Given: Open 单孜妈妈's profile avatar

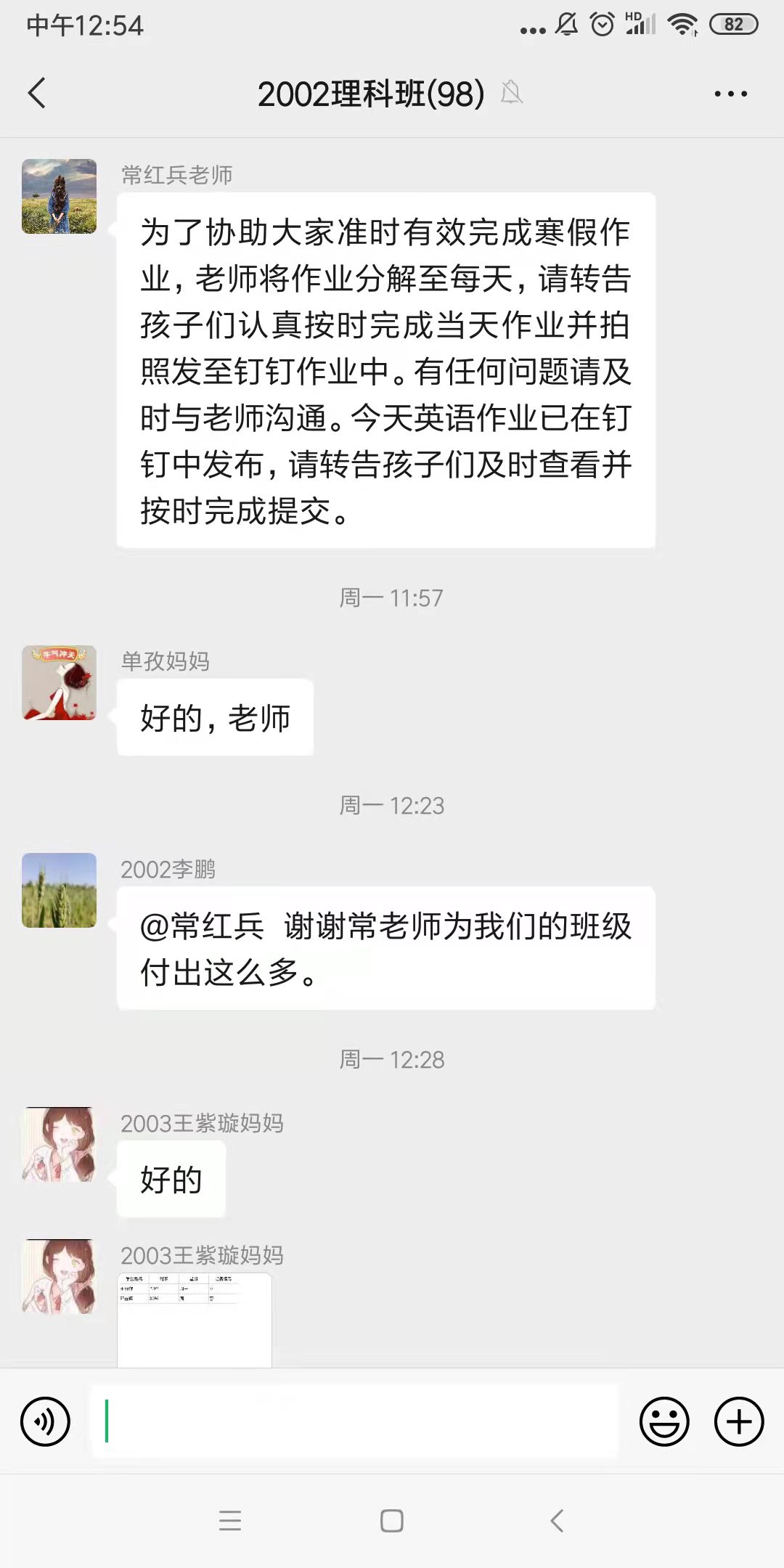Looking at the screenshot, I should [x=59, y=682].
